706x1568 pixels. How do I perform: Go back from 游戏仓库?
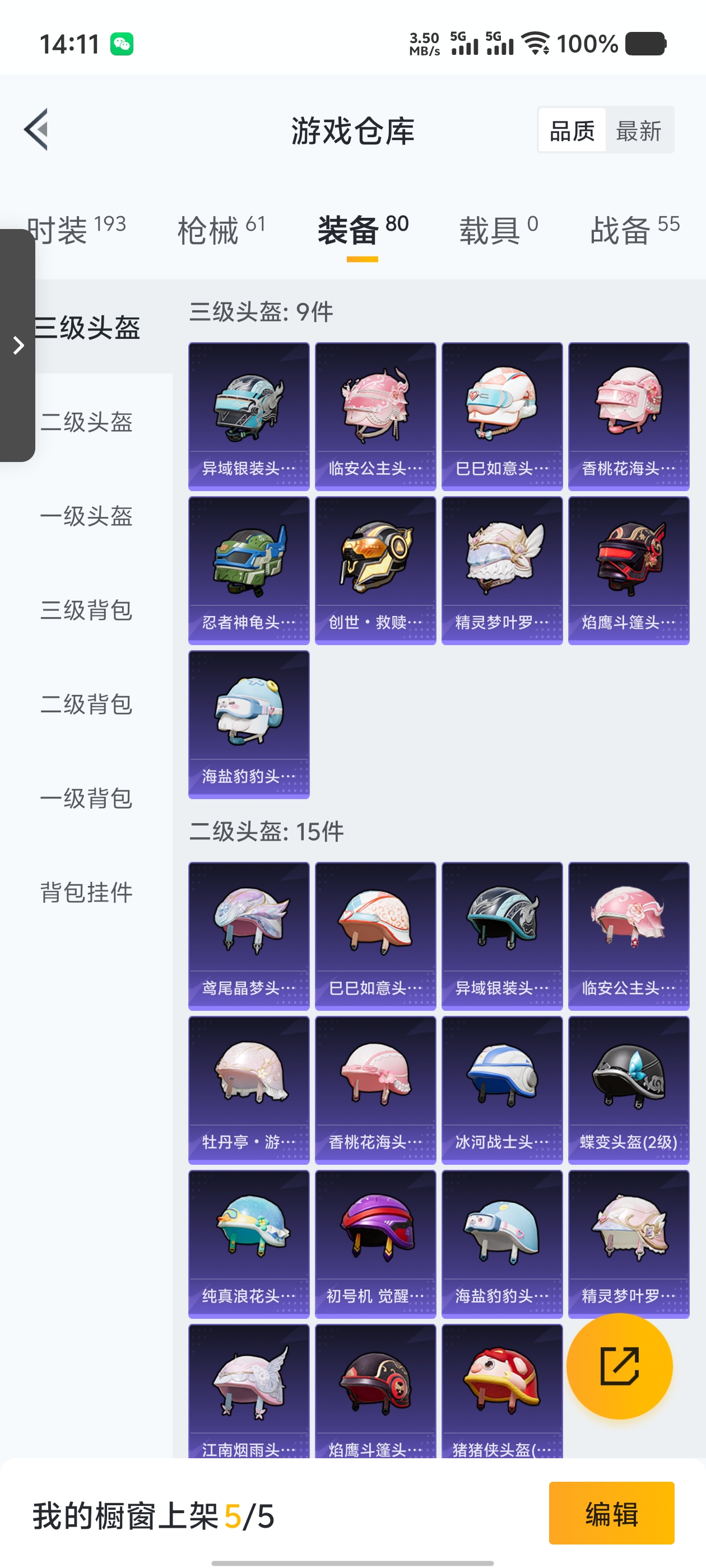point(36,130)
